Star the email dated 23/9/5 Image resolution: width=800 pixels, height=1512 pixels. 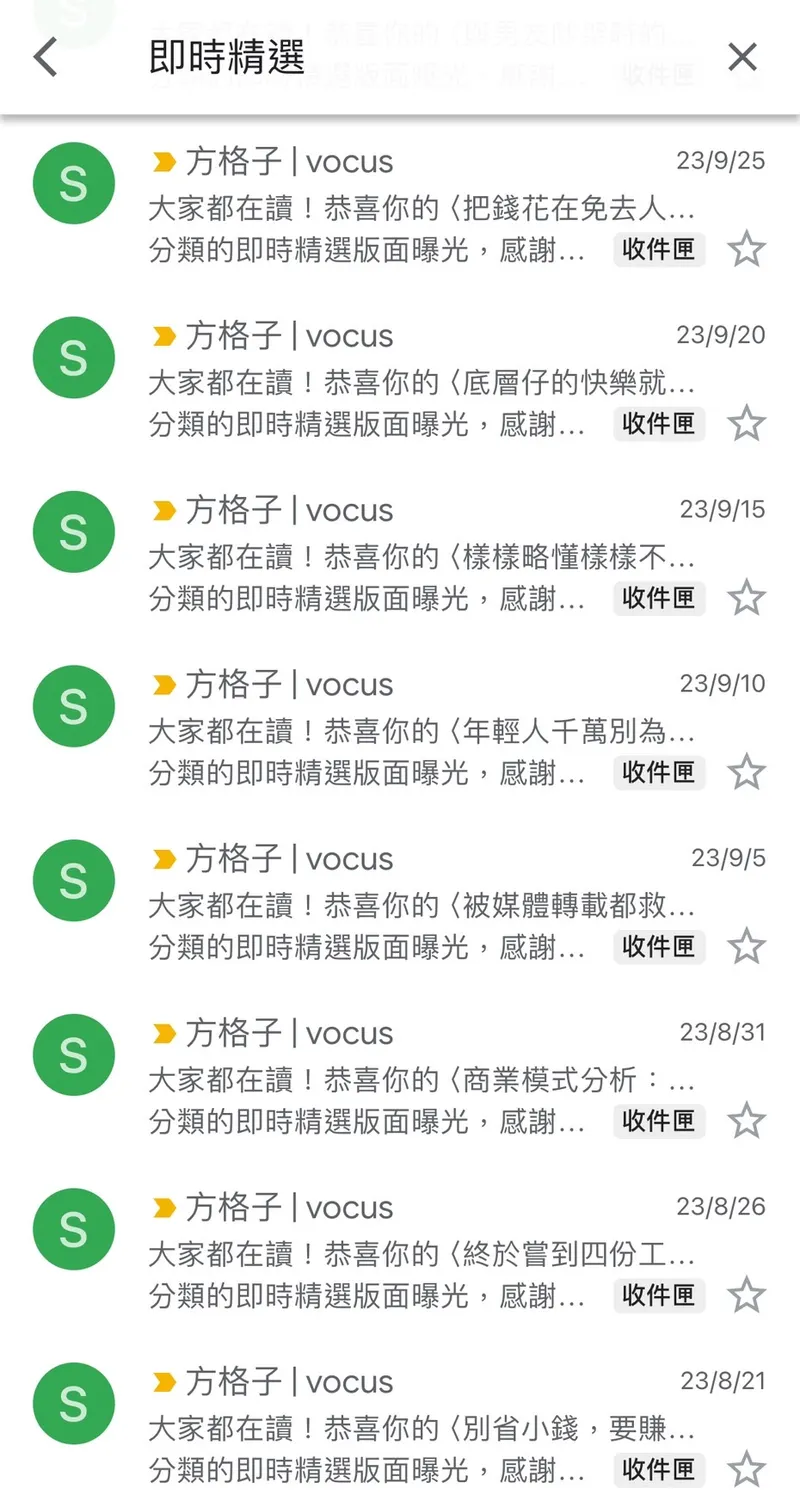(747, 946)
